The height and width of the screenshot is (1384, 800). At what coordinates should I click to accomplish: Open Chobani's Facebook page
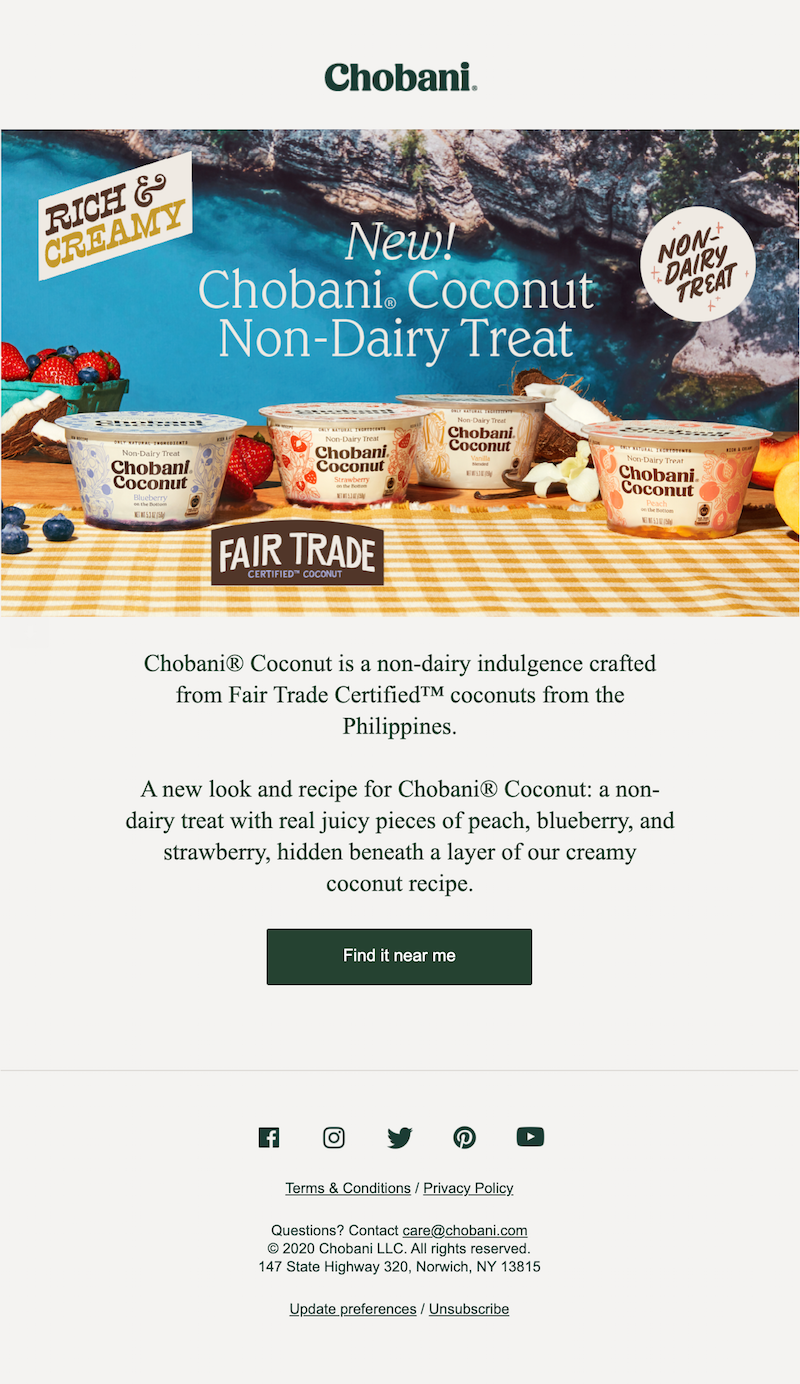tap(269, 1137)
